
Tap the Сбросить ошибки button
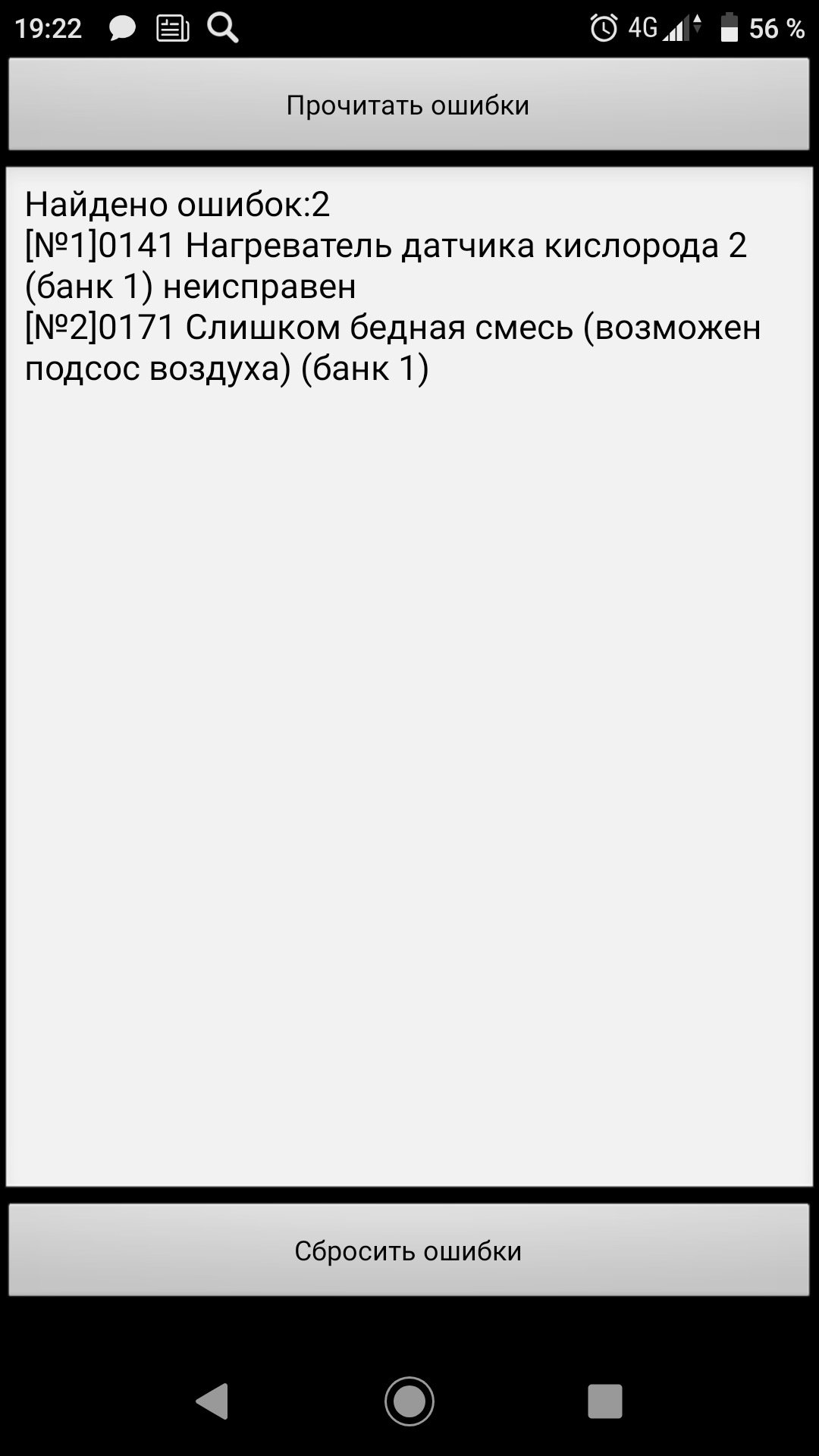(x=409, y=1250)
